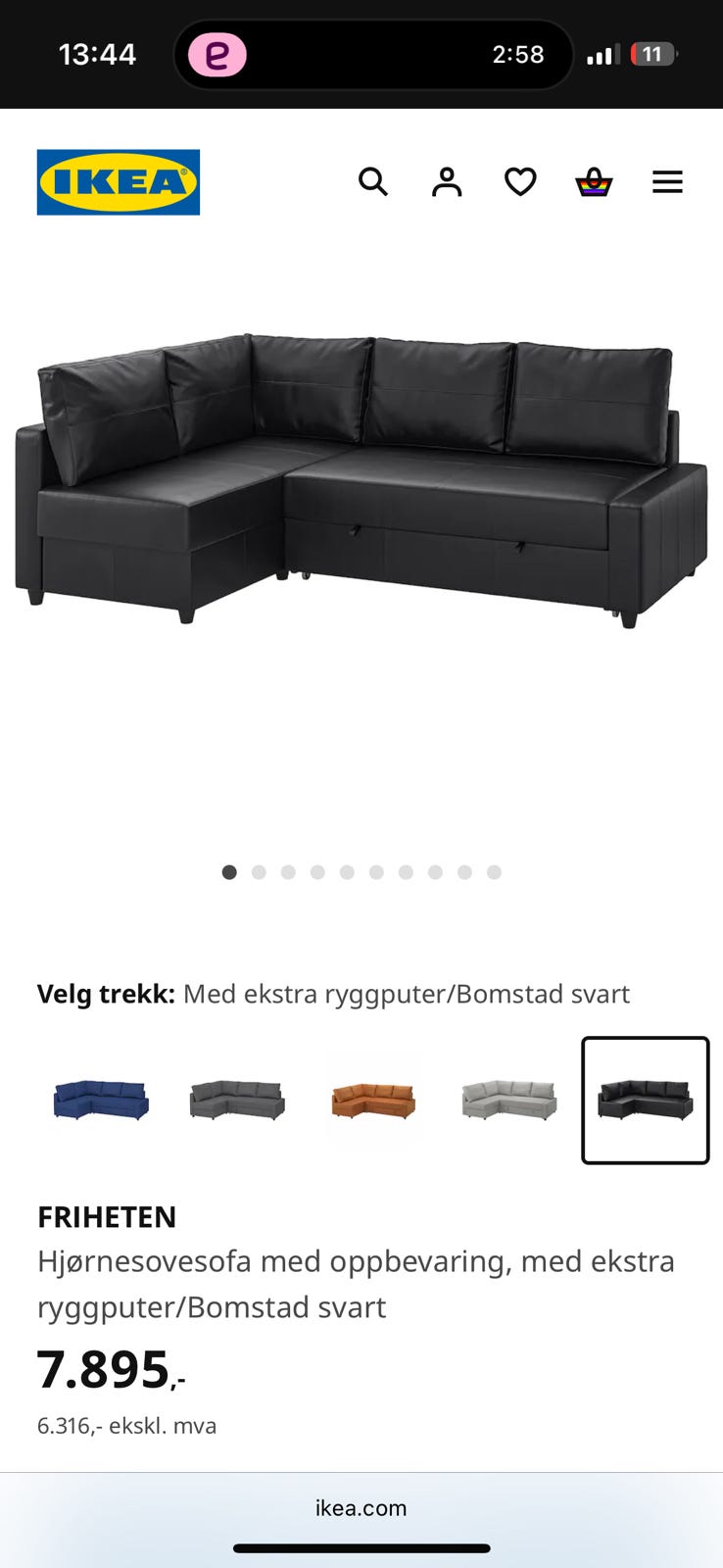Open the shopping bag
723x1568 pixels.
click(x=594, y=182)
